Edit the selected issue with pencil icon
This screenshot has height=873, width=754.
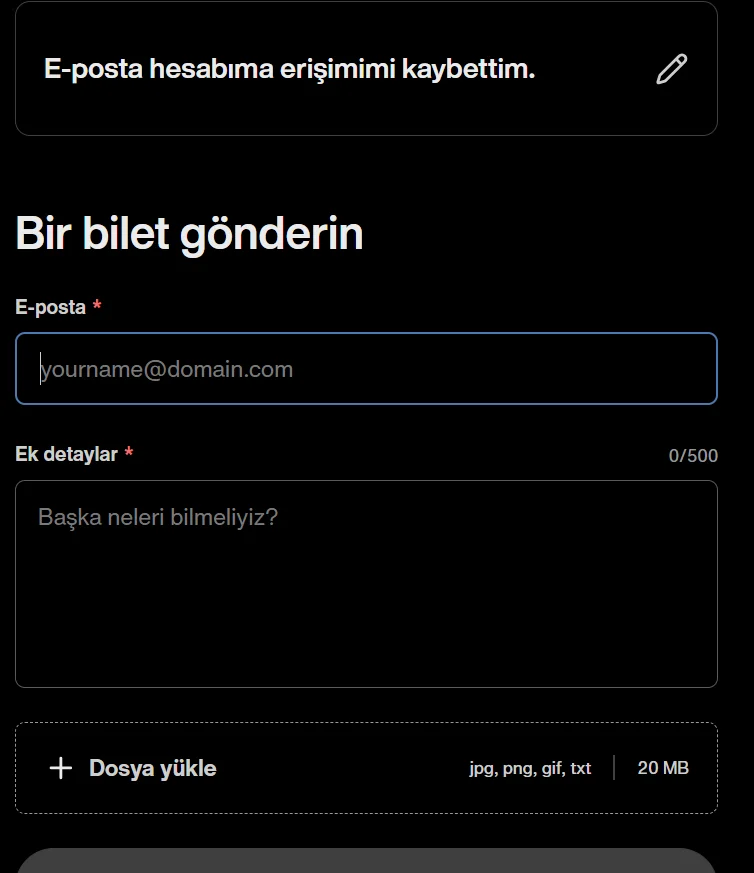click(x=671, y=69)
